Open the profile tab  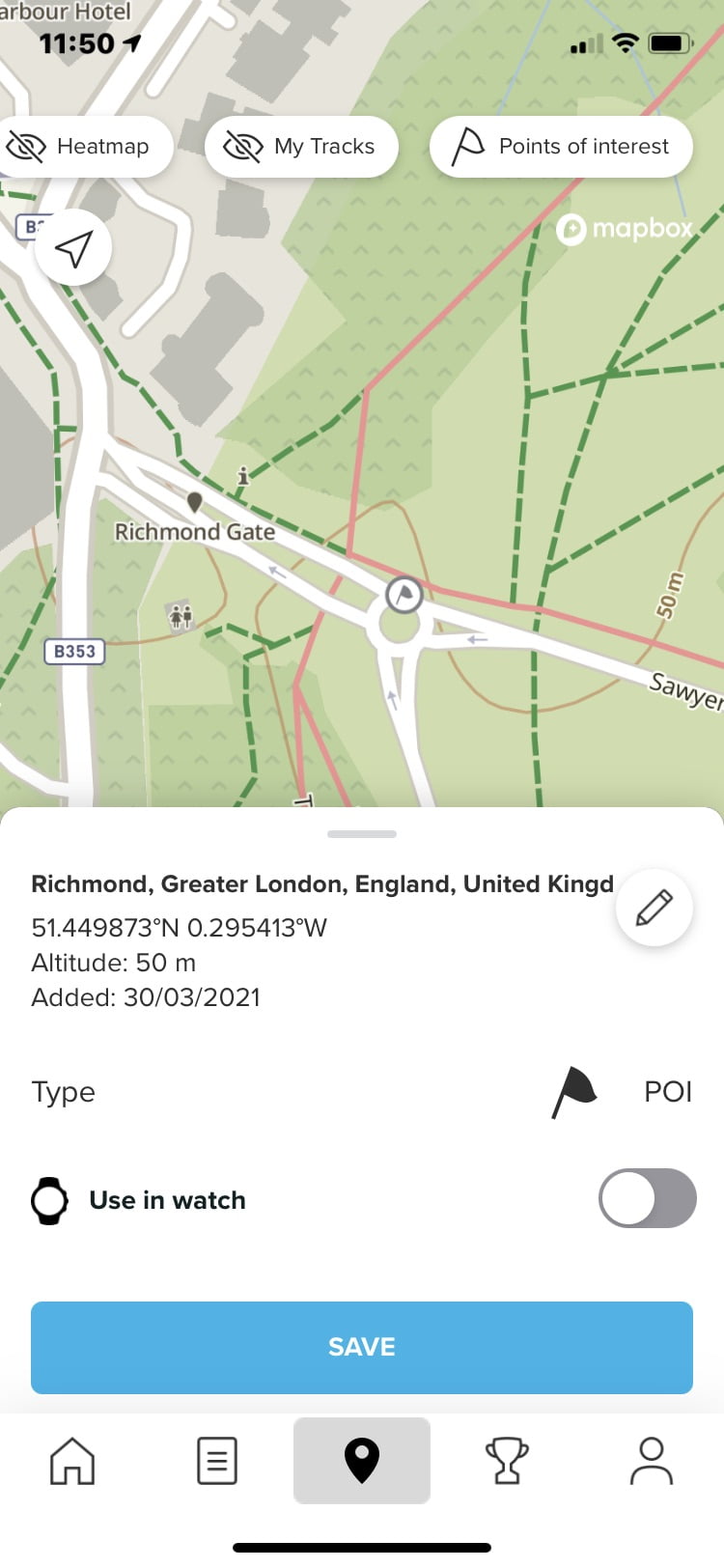[x=652, y=1460]
